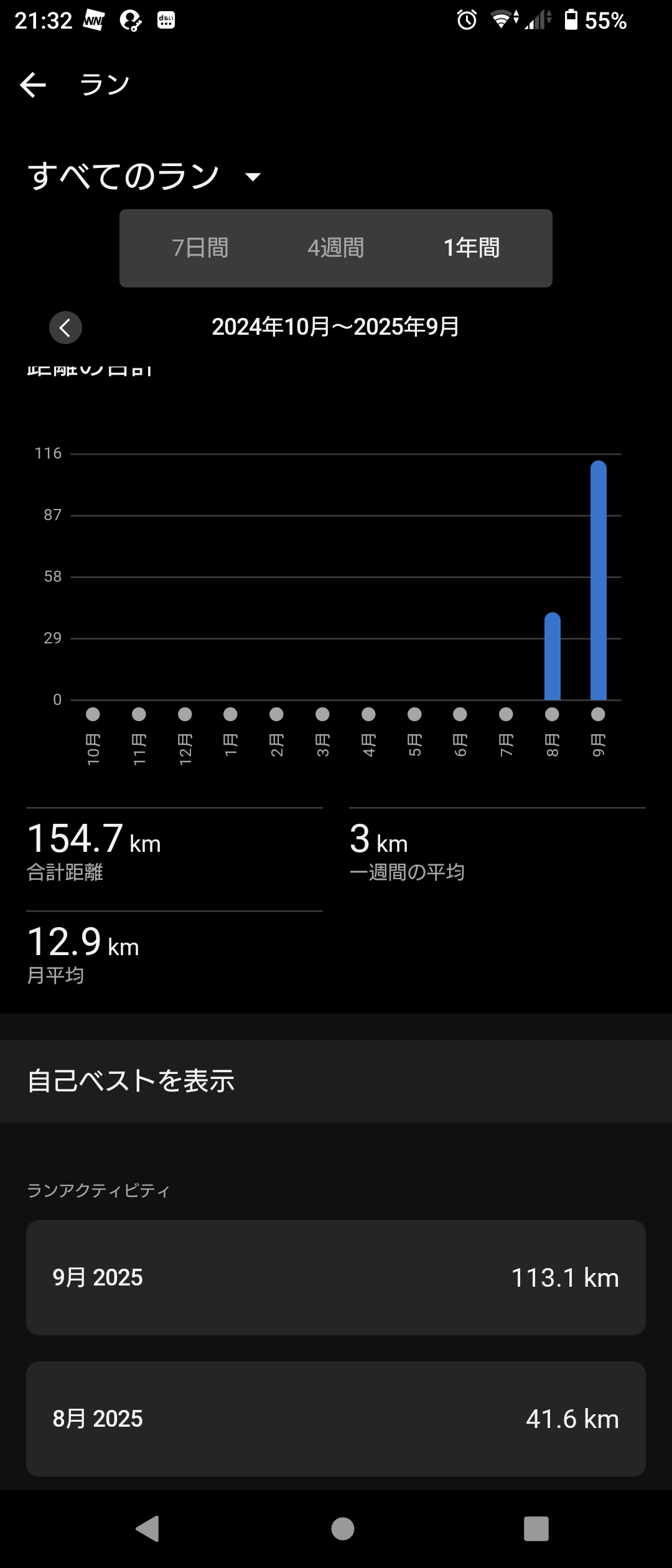Screen dimensions: 672x1568
Task: Tap the system home button
Action: [x=343, y=1529]
